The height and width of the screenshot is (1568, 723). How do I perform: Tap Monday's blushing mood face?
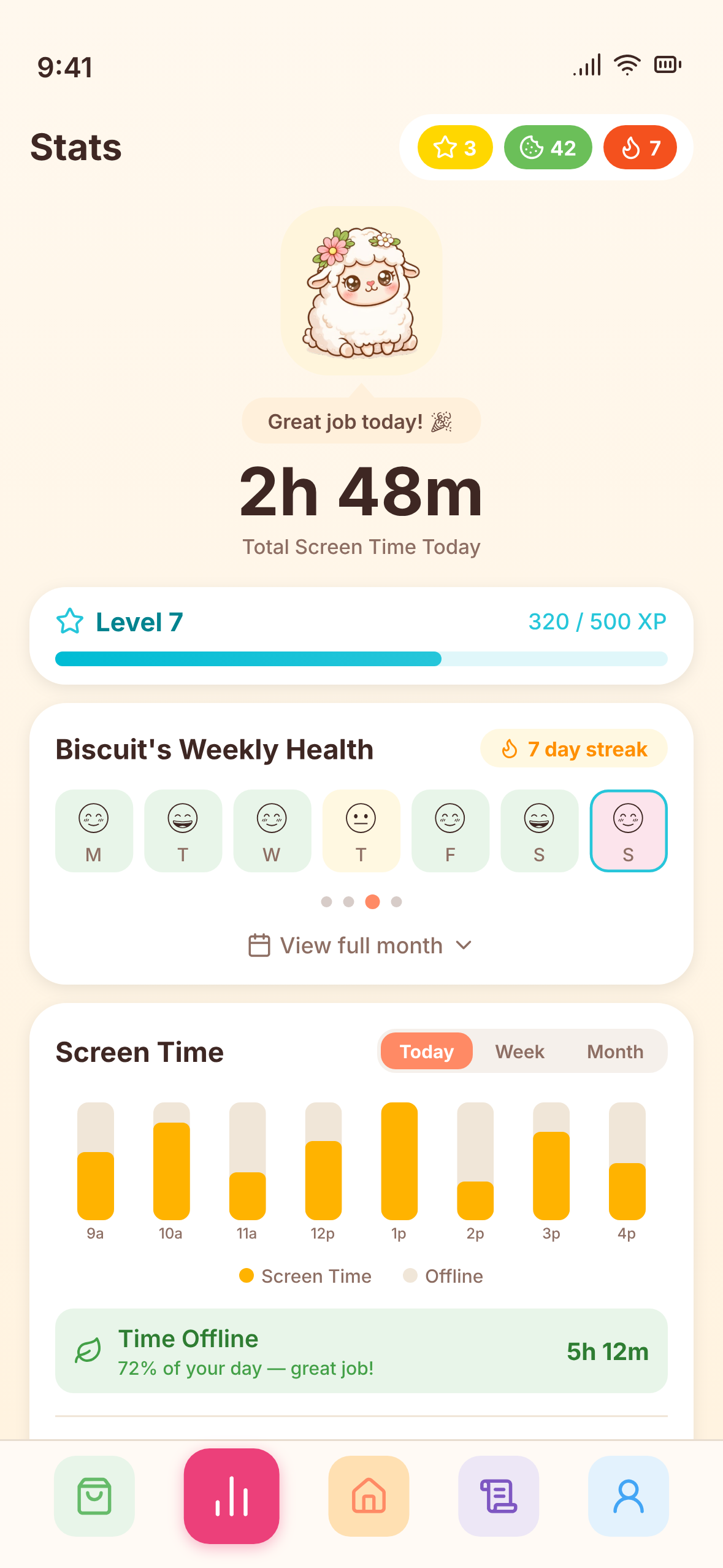(x=94, y=831)
